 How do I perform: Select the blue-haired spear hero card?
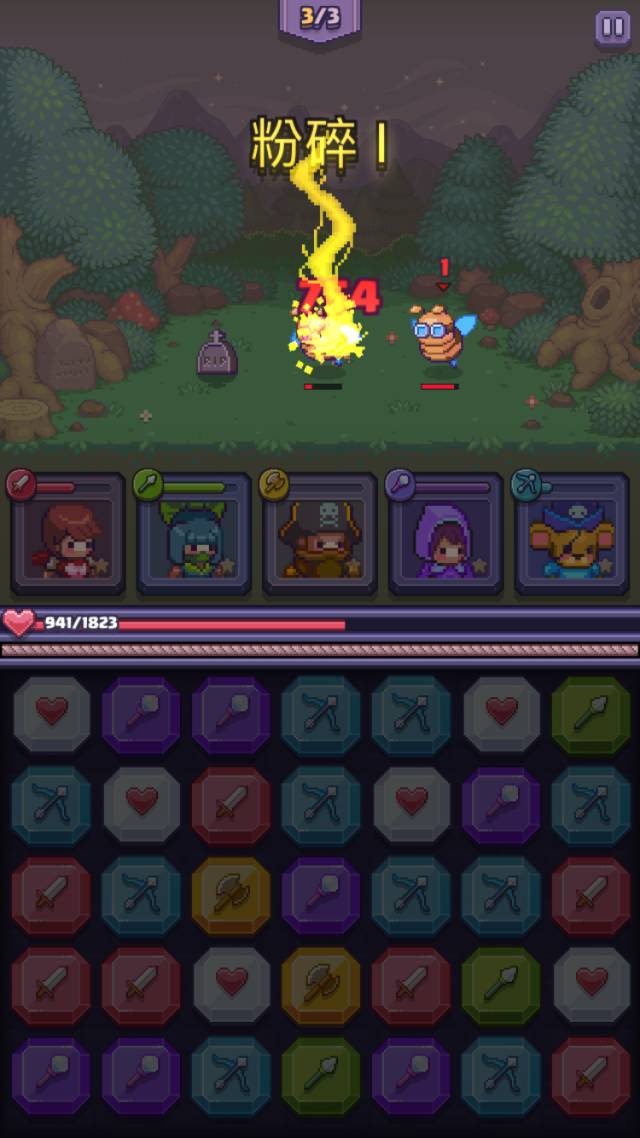point(194,535)
